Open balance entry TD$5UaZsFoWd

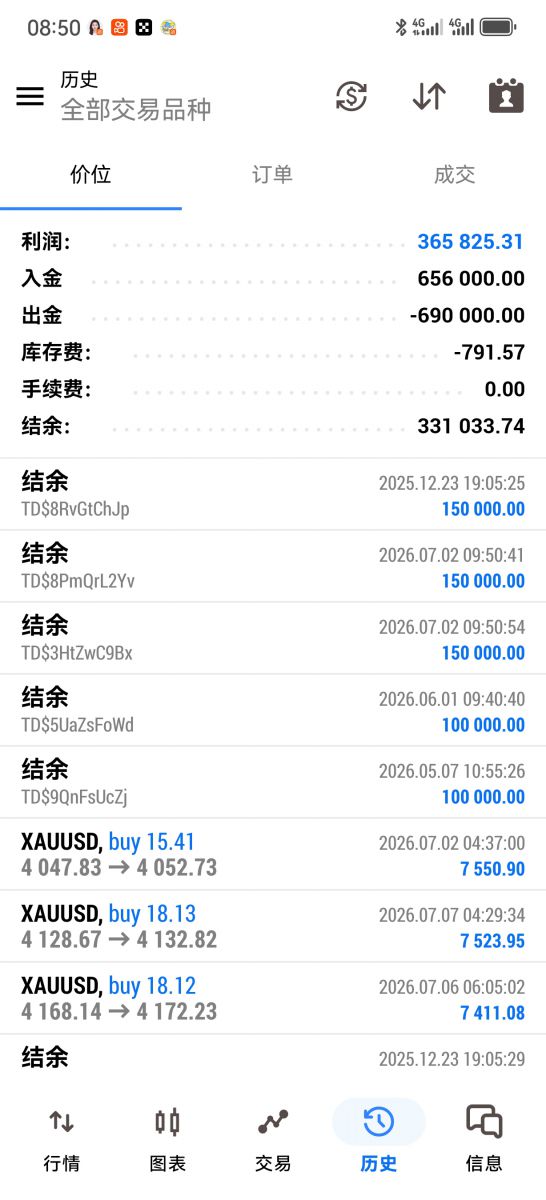pos(273,710)
